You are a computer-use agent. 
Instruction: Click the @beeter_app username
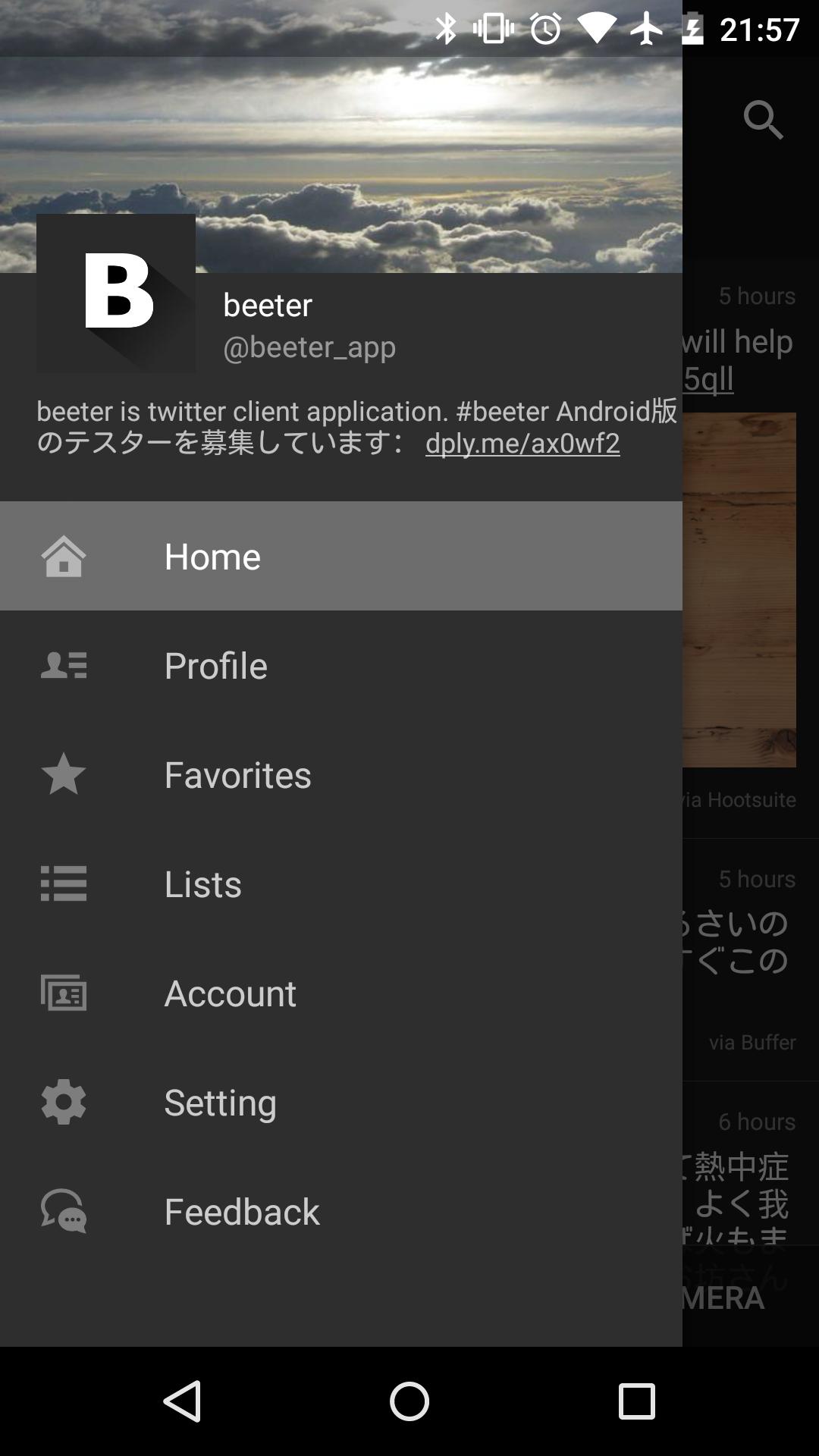click(309, 347)
